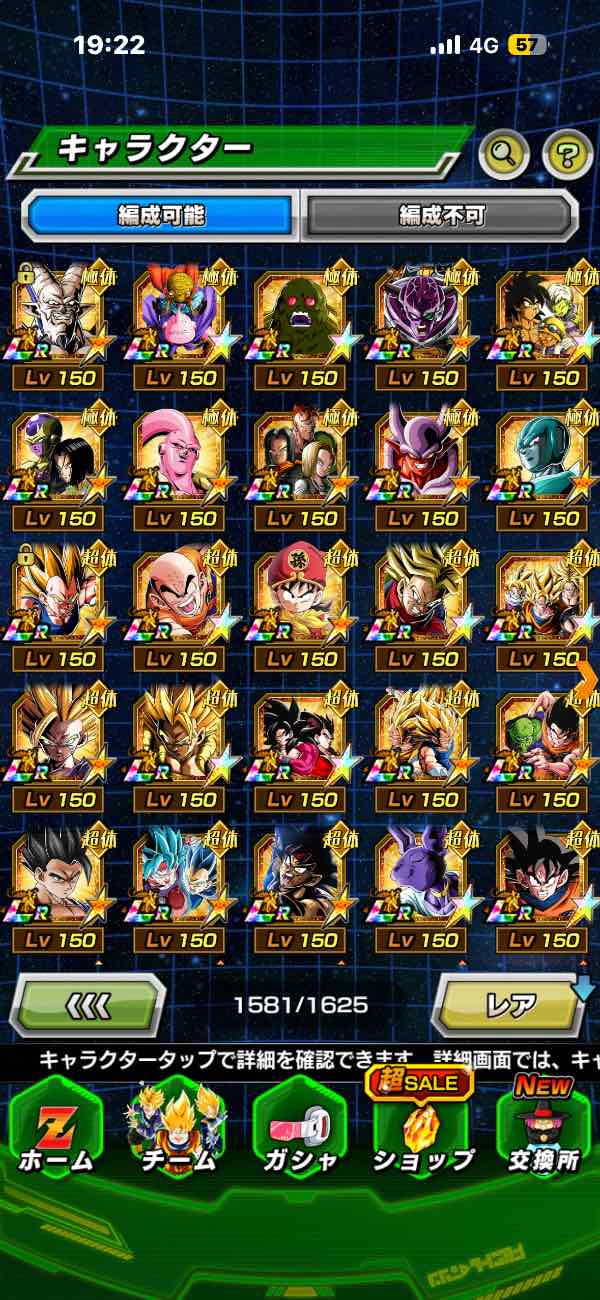Go back with the triple arrow button
This screenshot has height=1300, width=600.
(87, 1004)
